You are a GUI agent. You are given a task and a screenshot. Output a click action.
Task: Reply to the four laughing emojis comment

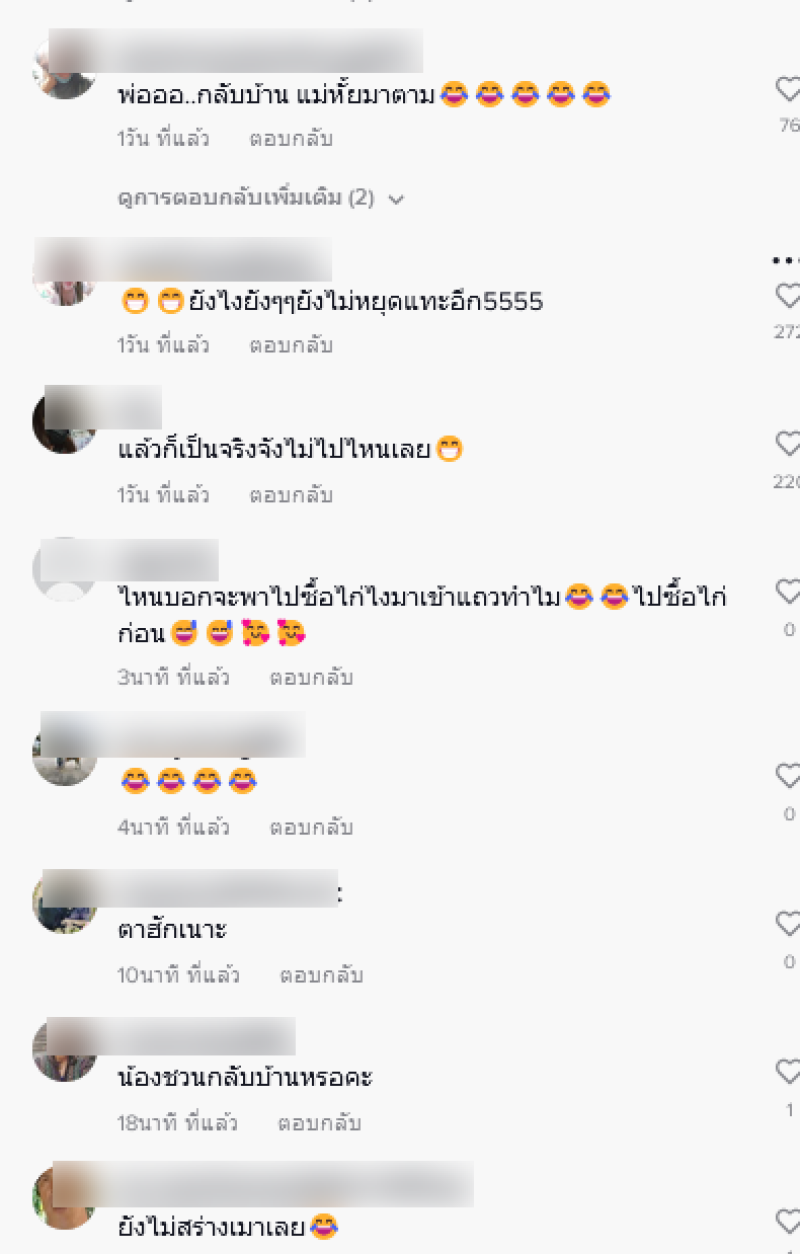point(310,827)
